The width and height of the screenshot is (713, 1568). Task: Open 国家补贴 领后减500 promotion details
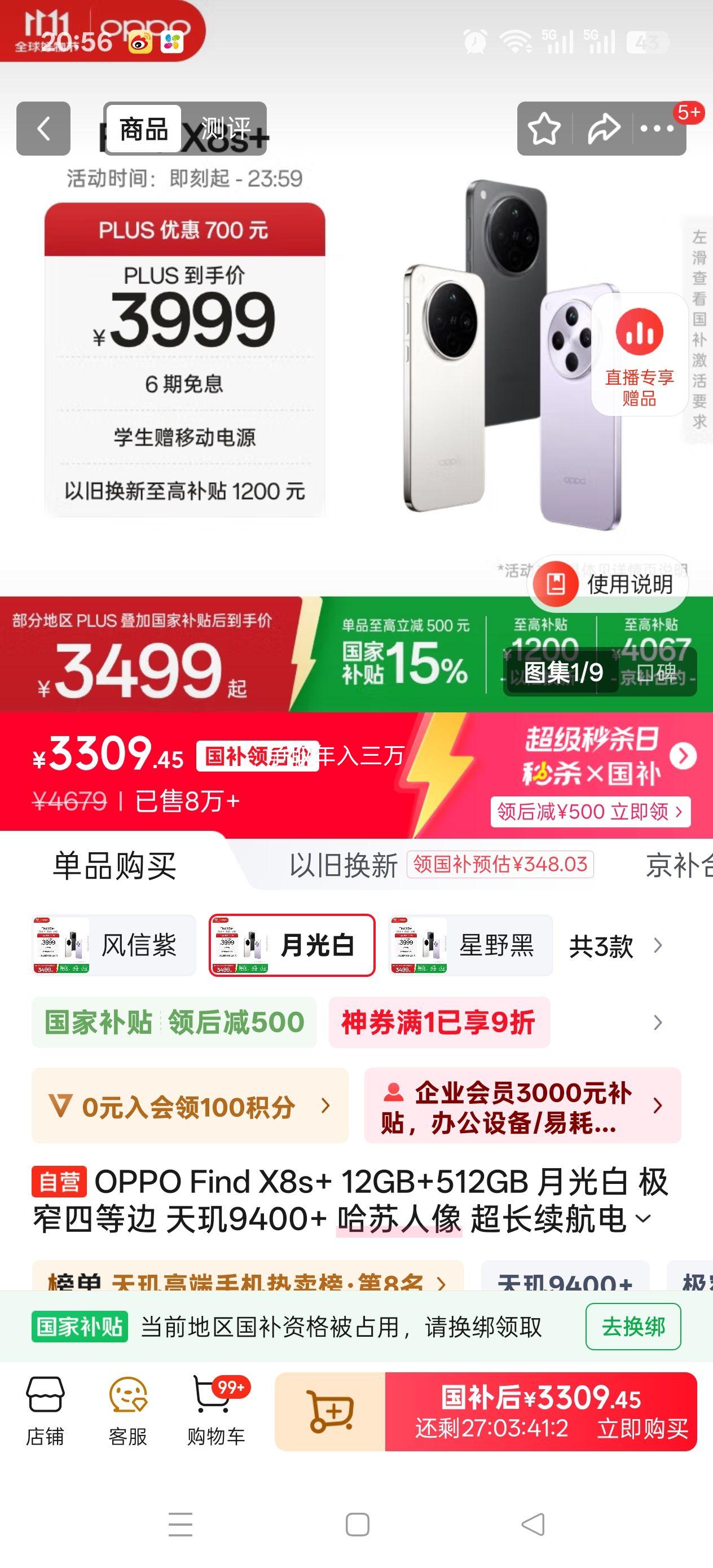[x=174, y=1022]
